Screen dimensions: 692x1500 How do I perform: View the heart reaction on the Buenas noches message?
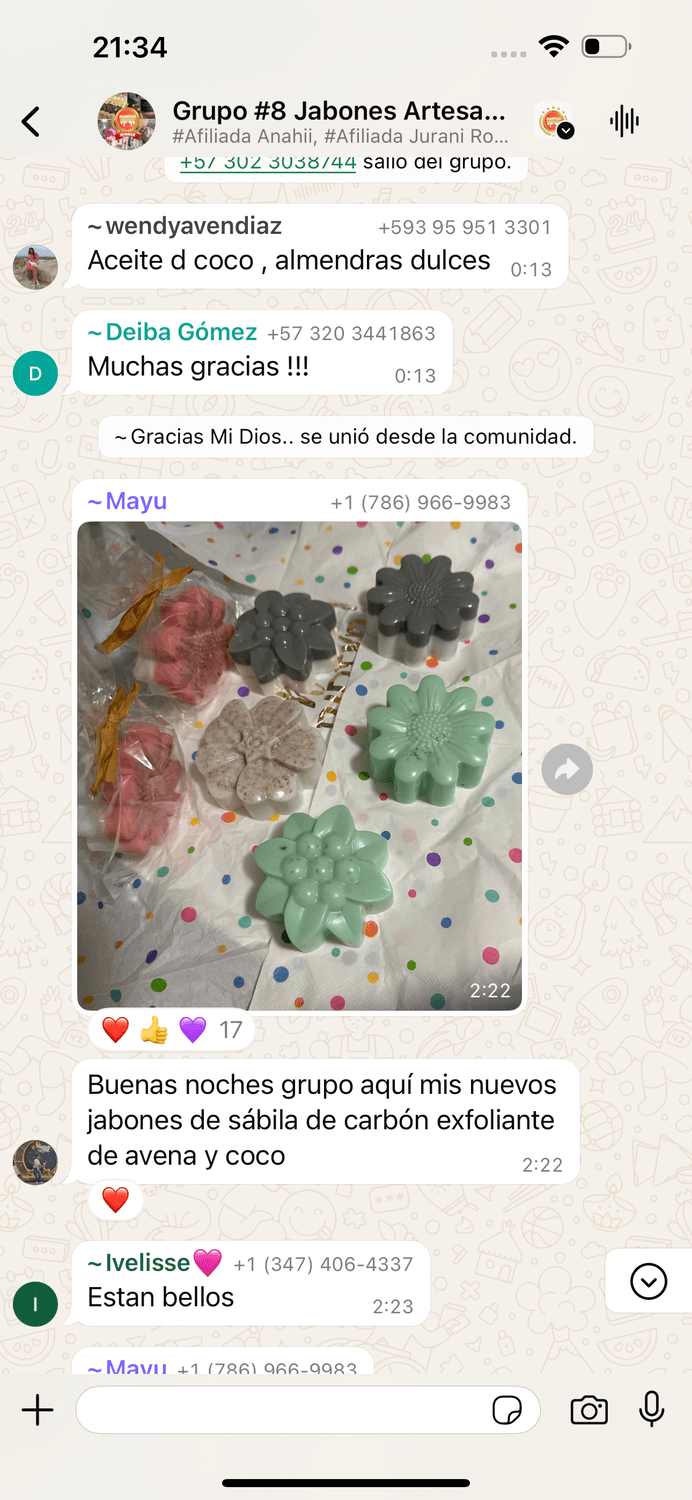pos(116,1200)
